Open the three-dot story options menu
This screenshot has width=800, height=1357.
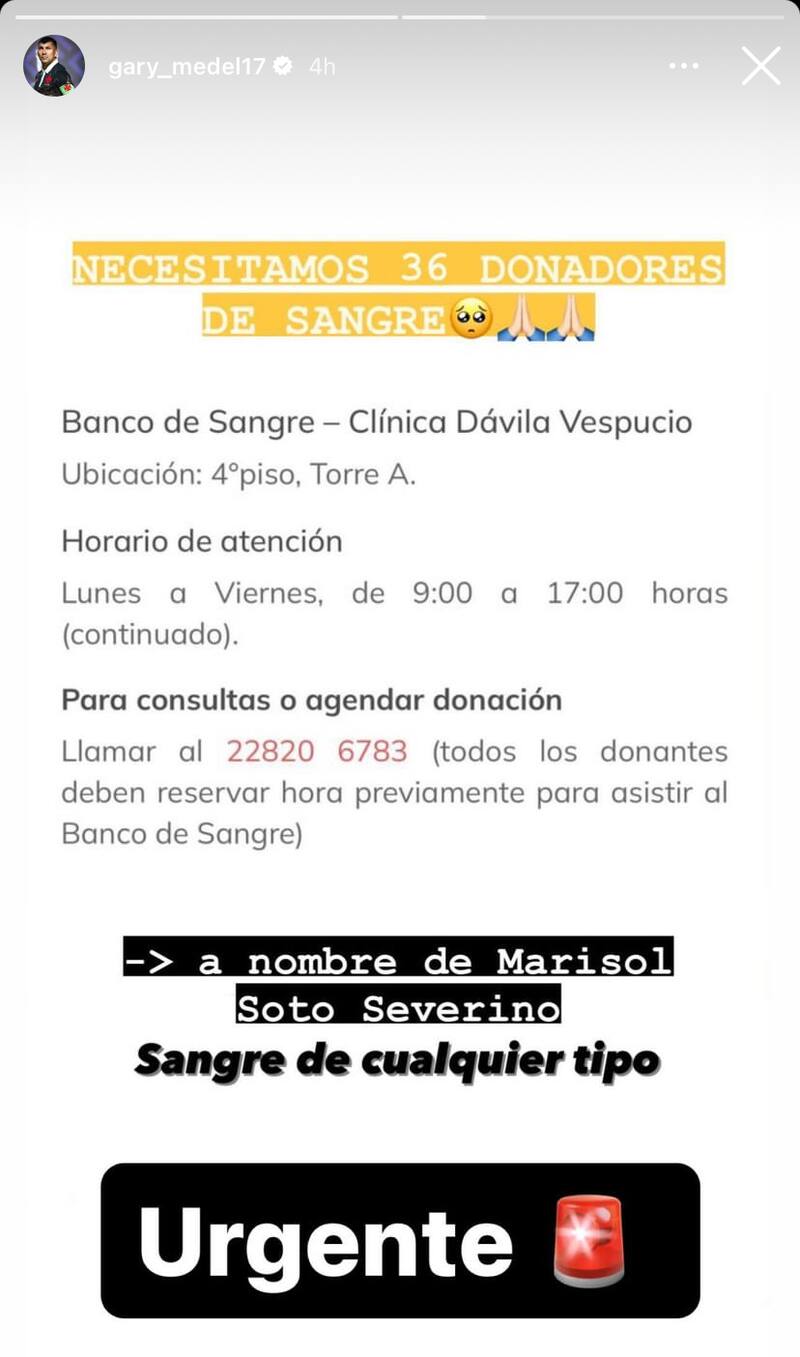pyautogui.click(x=684, y=64)
